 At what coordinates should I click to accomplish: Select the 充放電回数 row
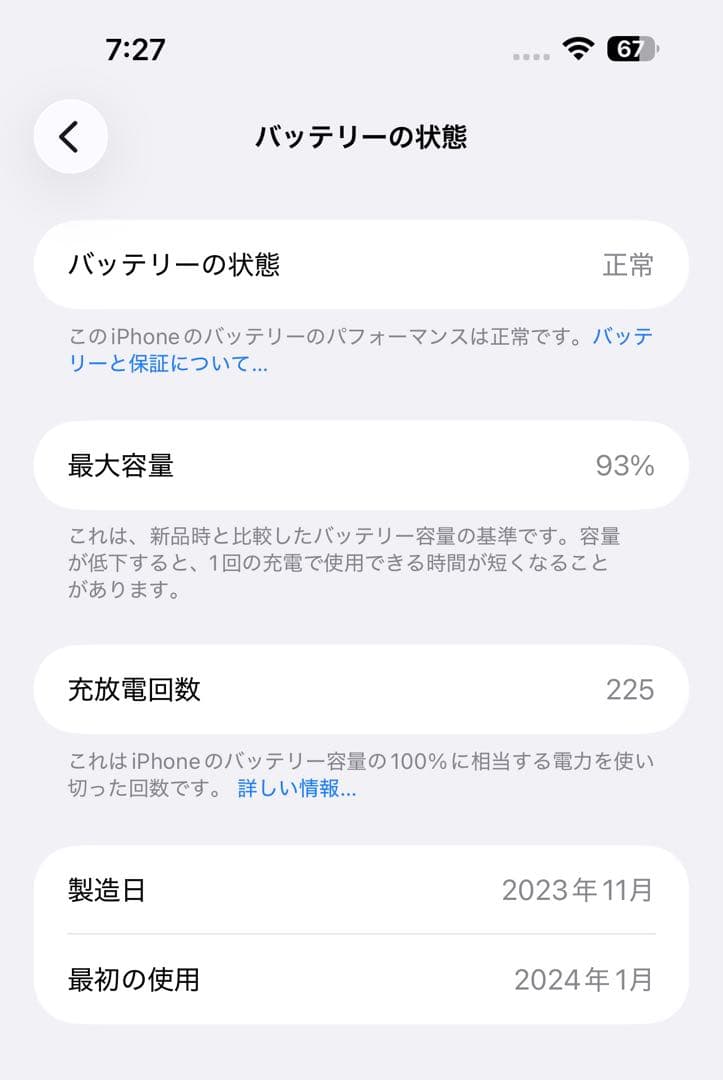tap(360, 689)
